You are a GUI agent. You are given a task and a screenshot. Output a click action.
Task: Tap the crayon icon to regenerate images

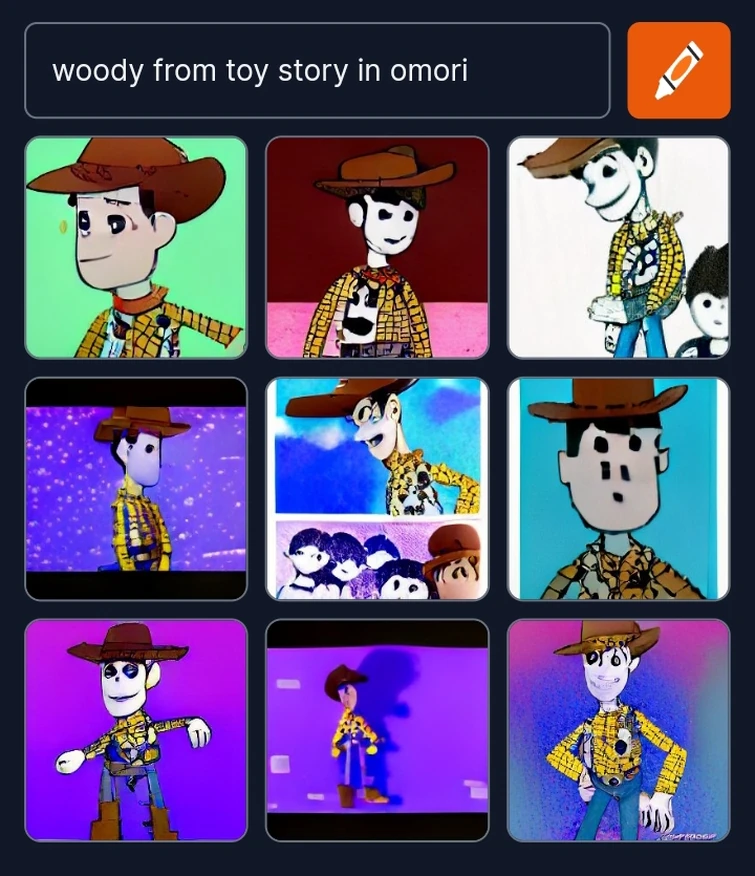click(x=679, y=69)
